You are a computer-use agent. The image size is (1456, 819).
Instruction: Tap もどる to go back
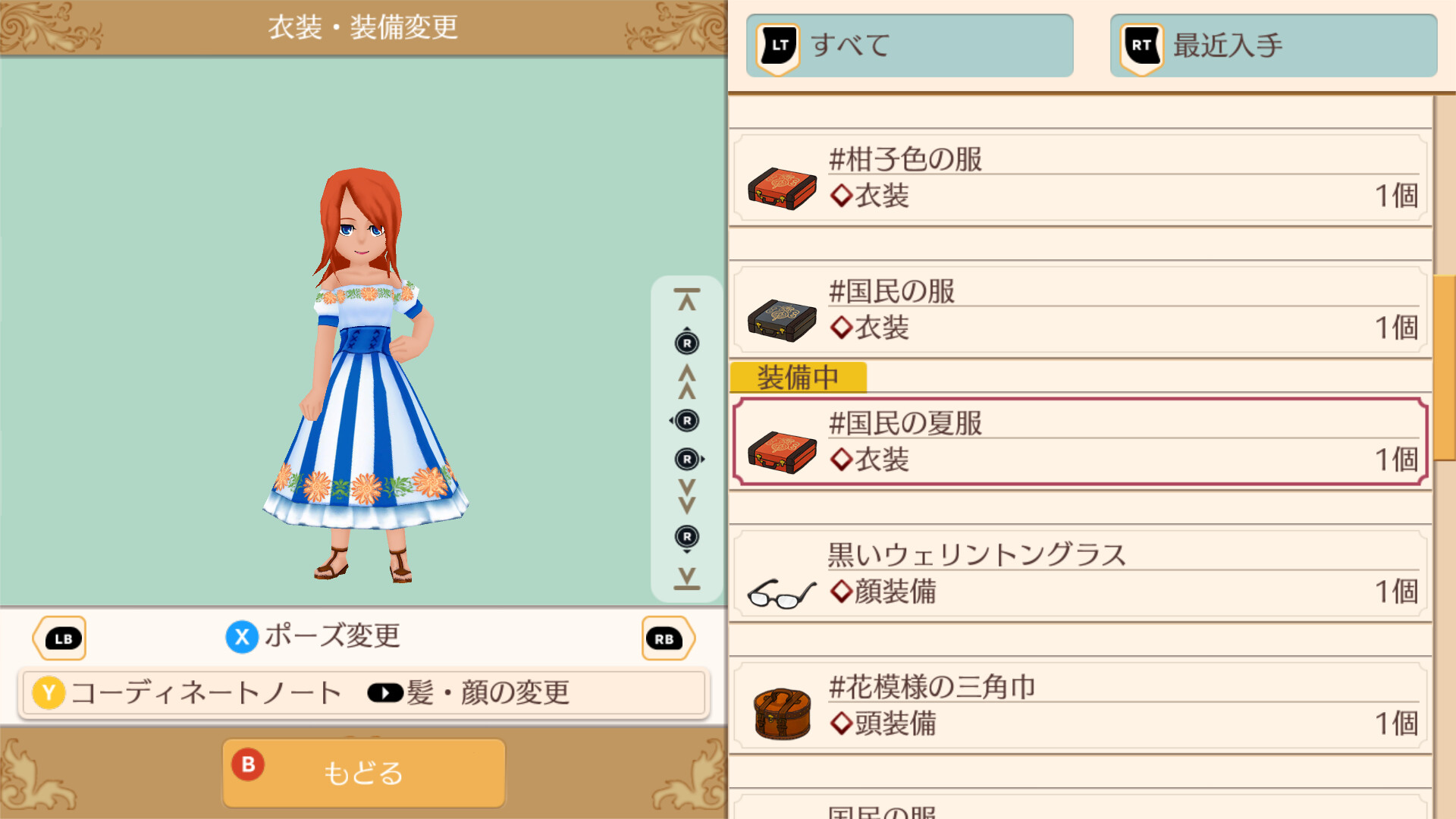click(364, 773)
